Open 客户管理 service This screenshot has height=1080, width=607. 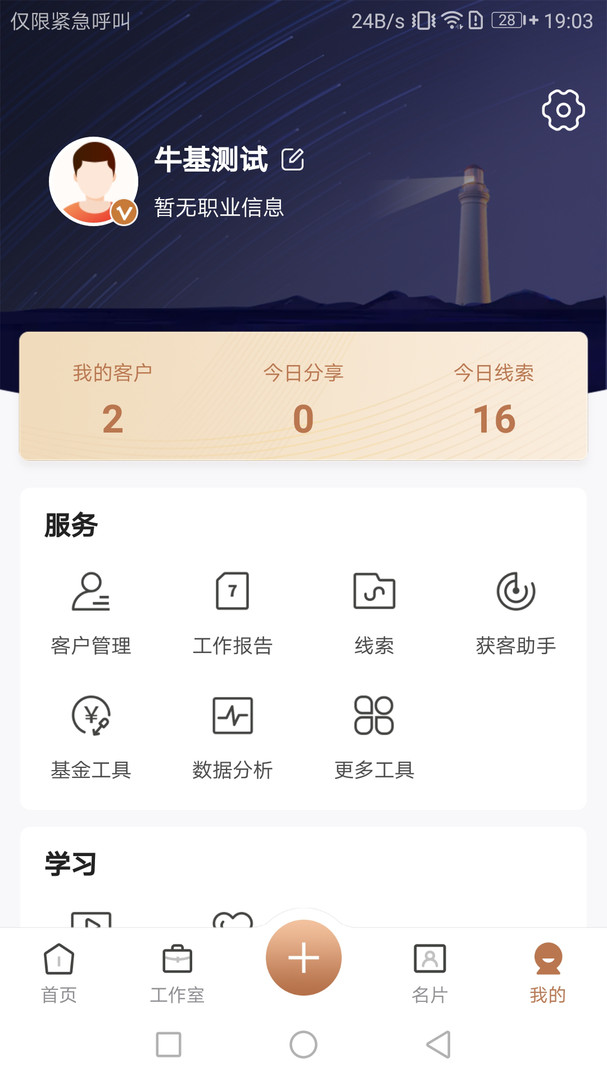[91, 612]
